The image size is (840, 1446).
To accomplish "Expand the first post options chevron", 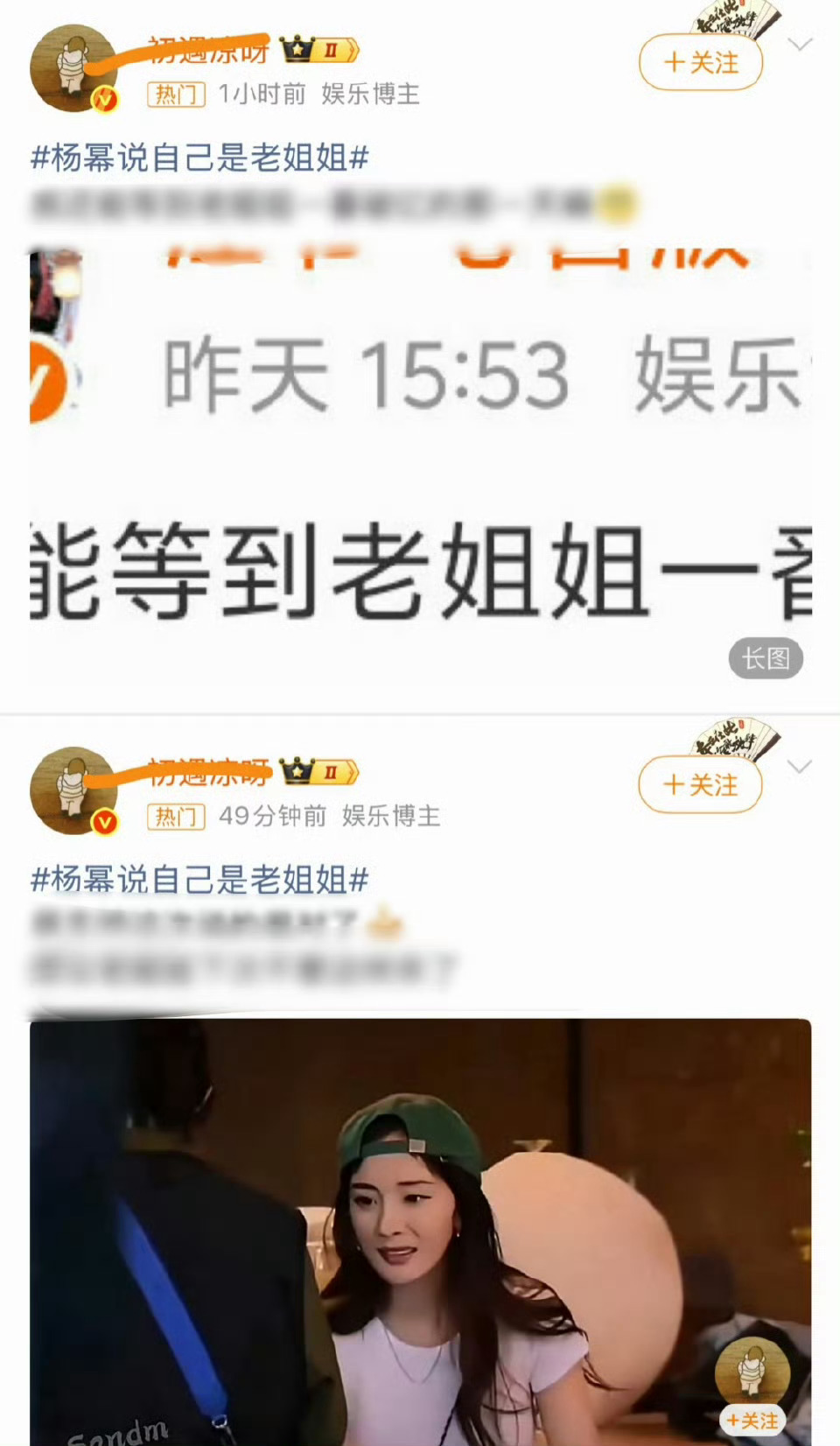I will click(x=798, y=42).
